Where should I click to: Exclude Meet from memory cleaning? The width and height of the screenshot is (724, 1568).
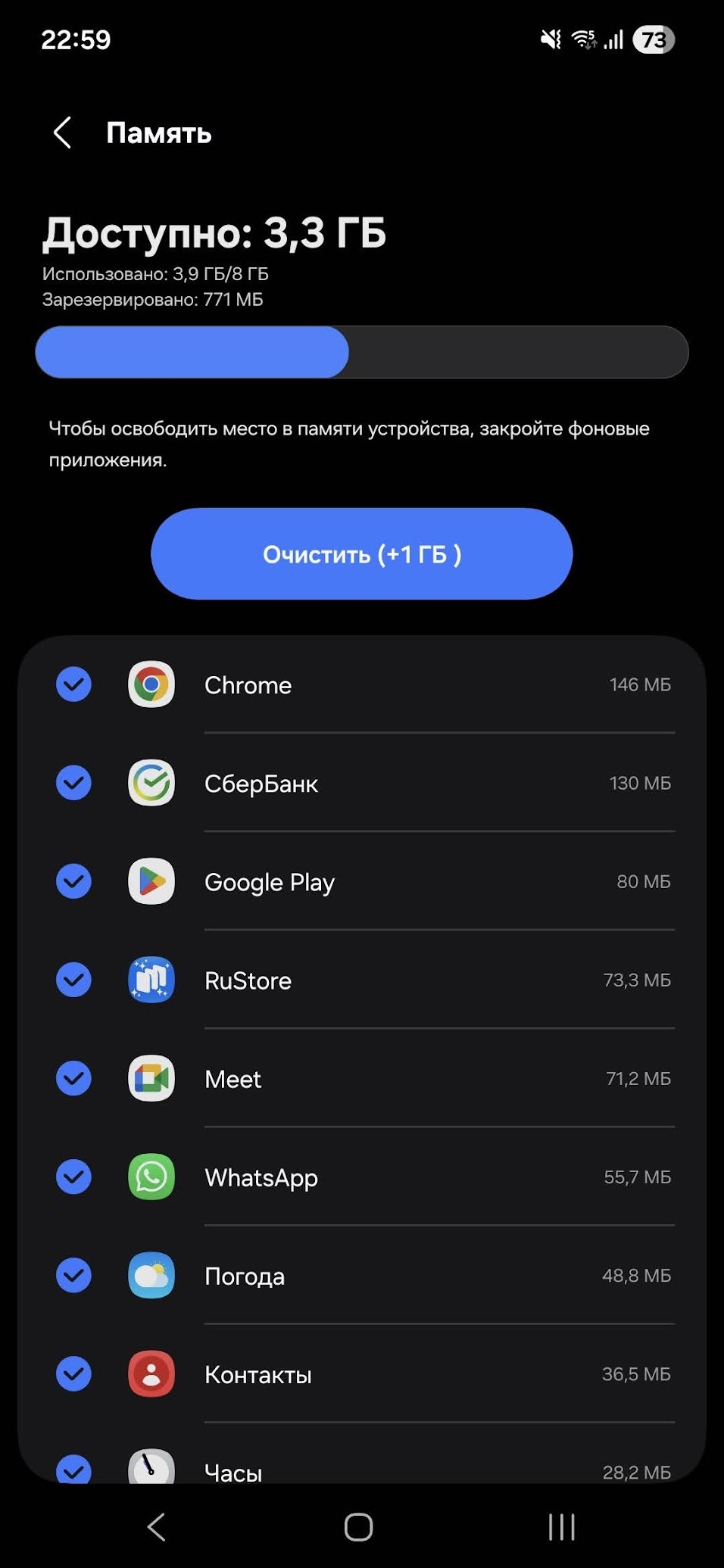click(x=74, y=1078)
